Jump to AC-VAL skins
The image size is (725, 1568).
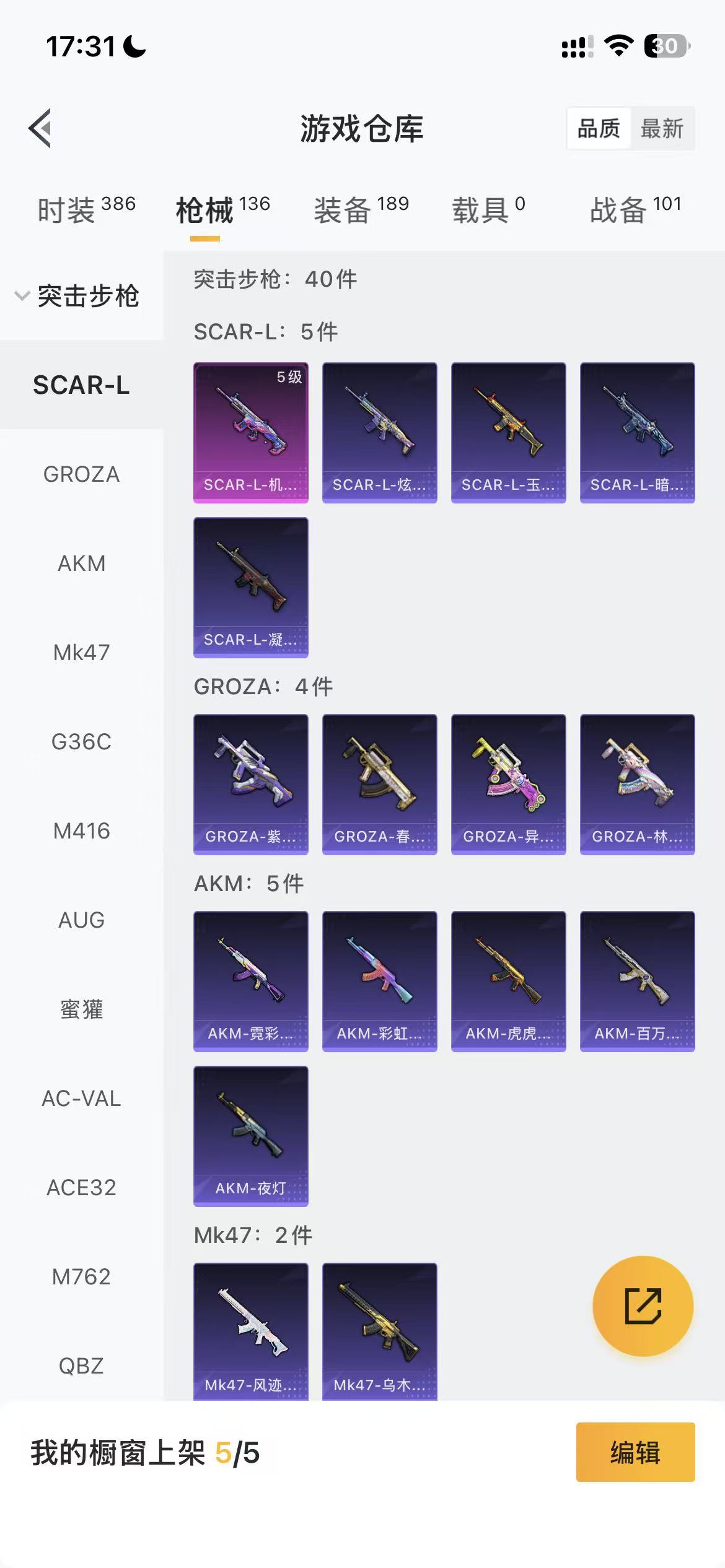point(81,1099)
